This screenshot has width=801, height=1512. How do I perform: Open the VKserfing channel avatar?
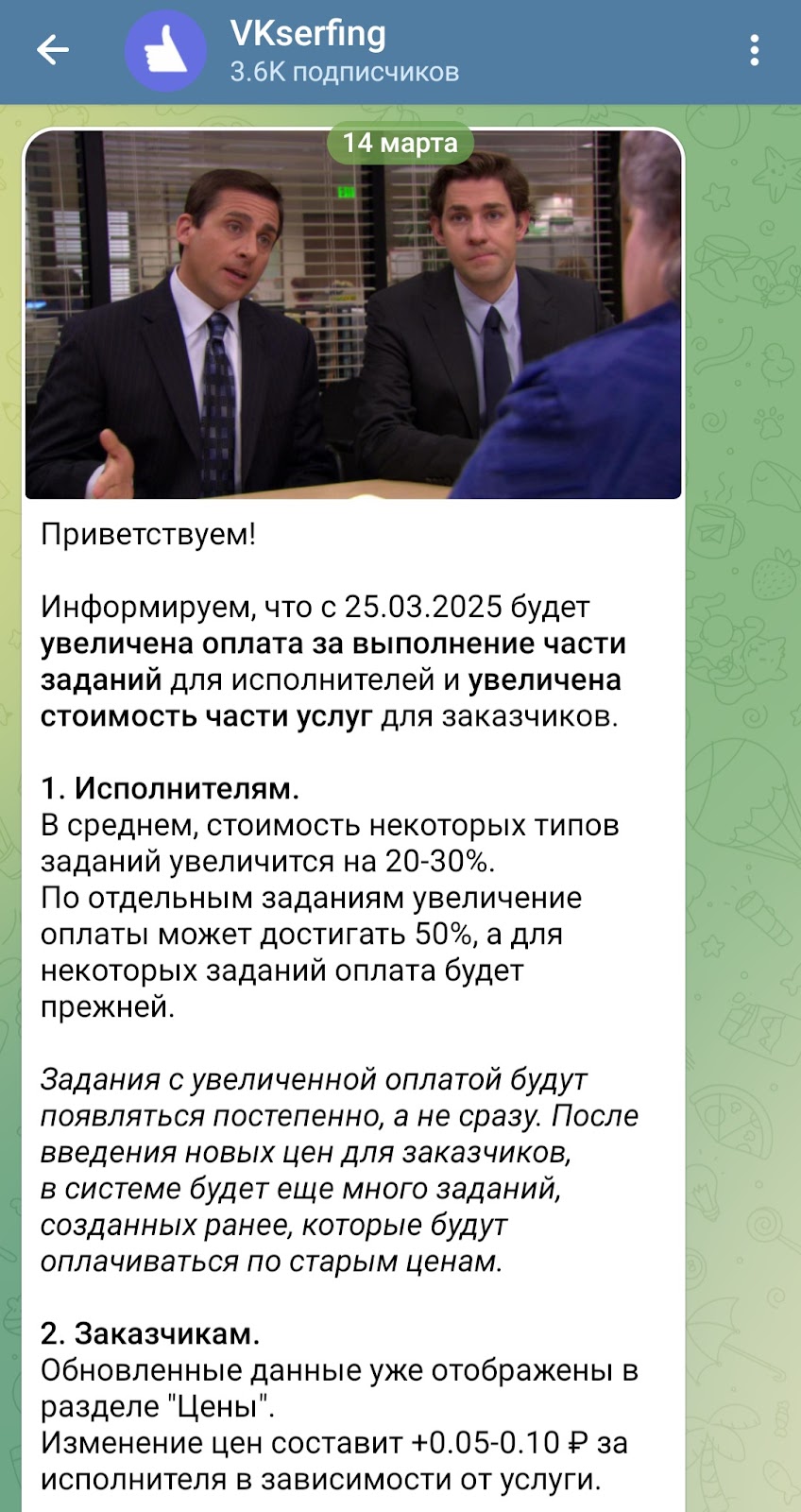165,51
